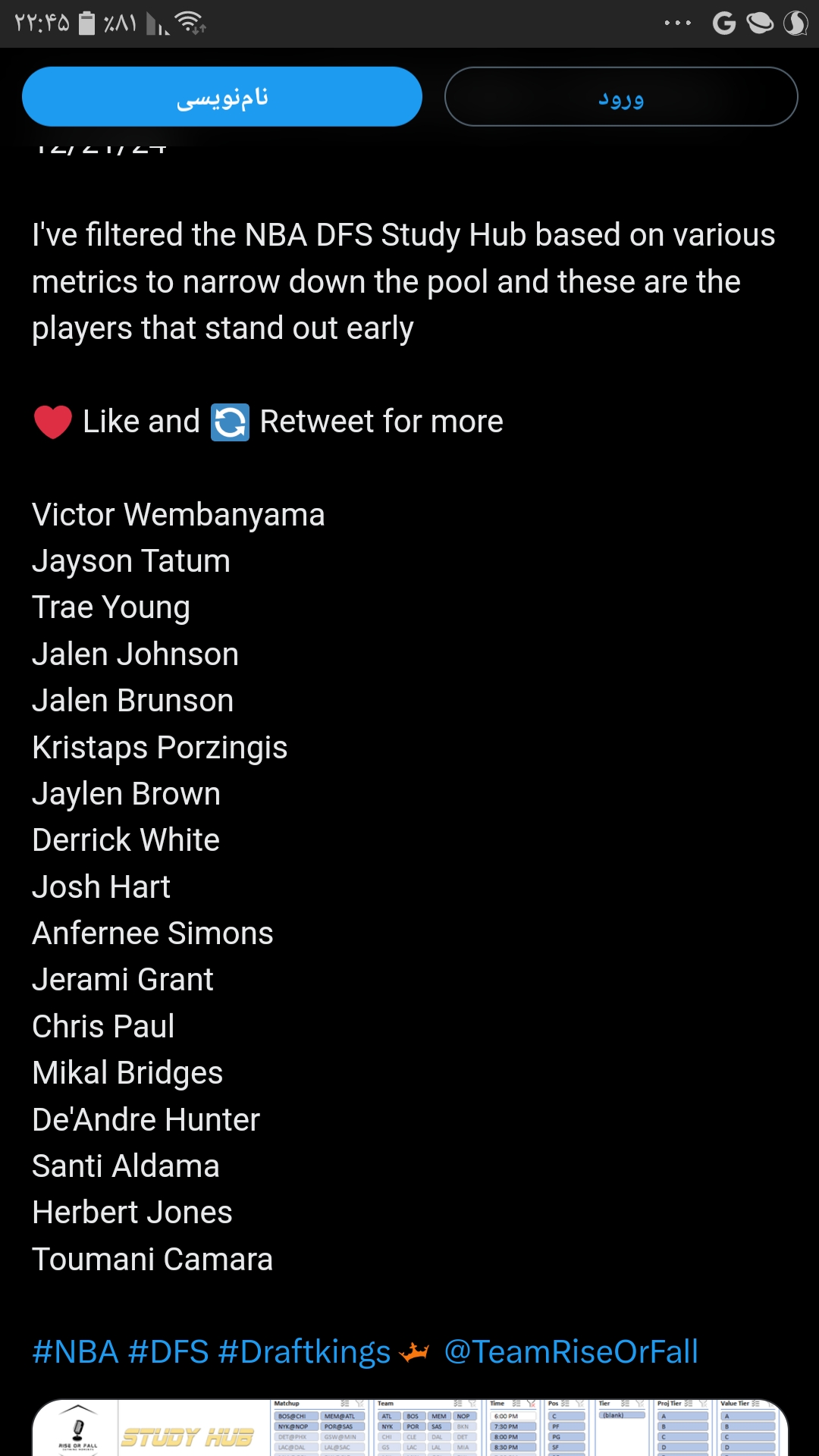Open the #Draftkings hashtag

[304, 1352]
